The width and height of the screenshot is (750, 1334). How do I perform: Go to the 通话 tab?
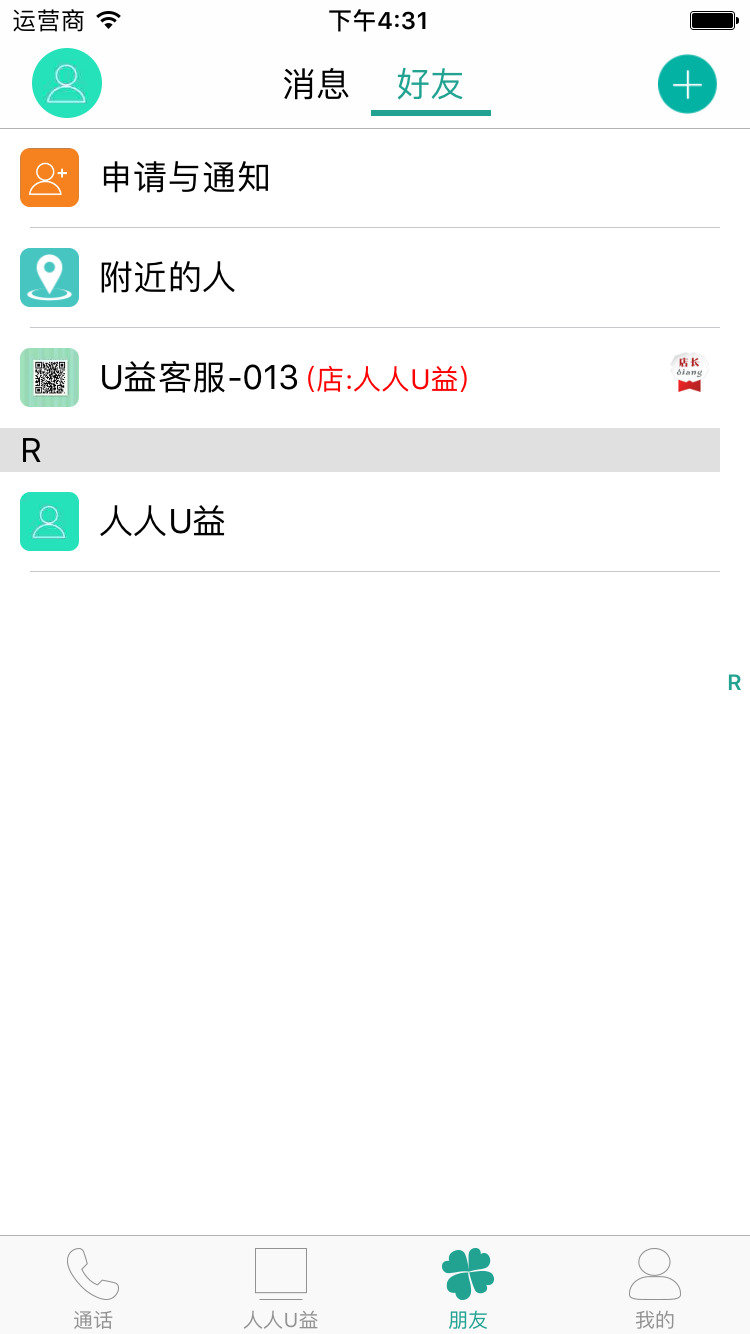pos(93,1288)
